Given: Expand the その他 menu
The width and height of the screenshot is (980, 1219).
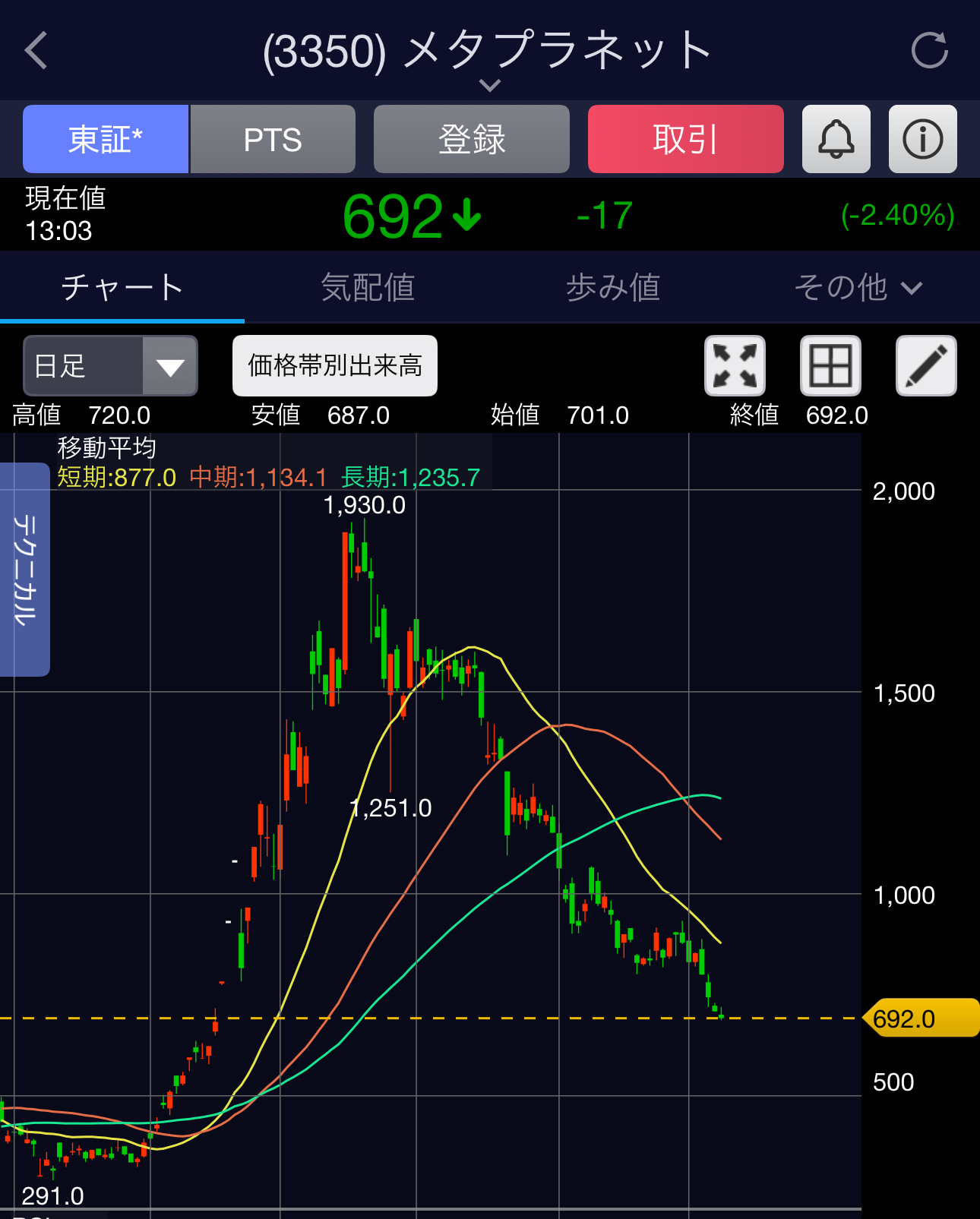Looking at the screenshot, I should pos(857,288).
